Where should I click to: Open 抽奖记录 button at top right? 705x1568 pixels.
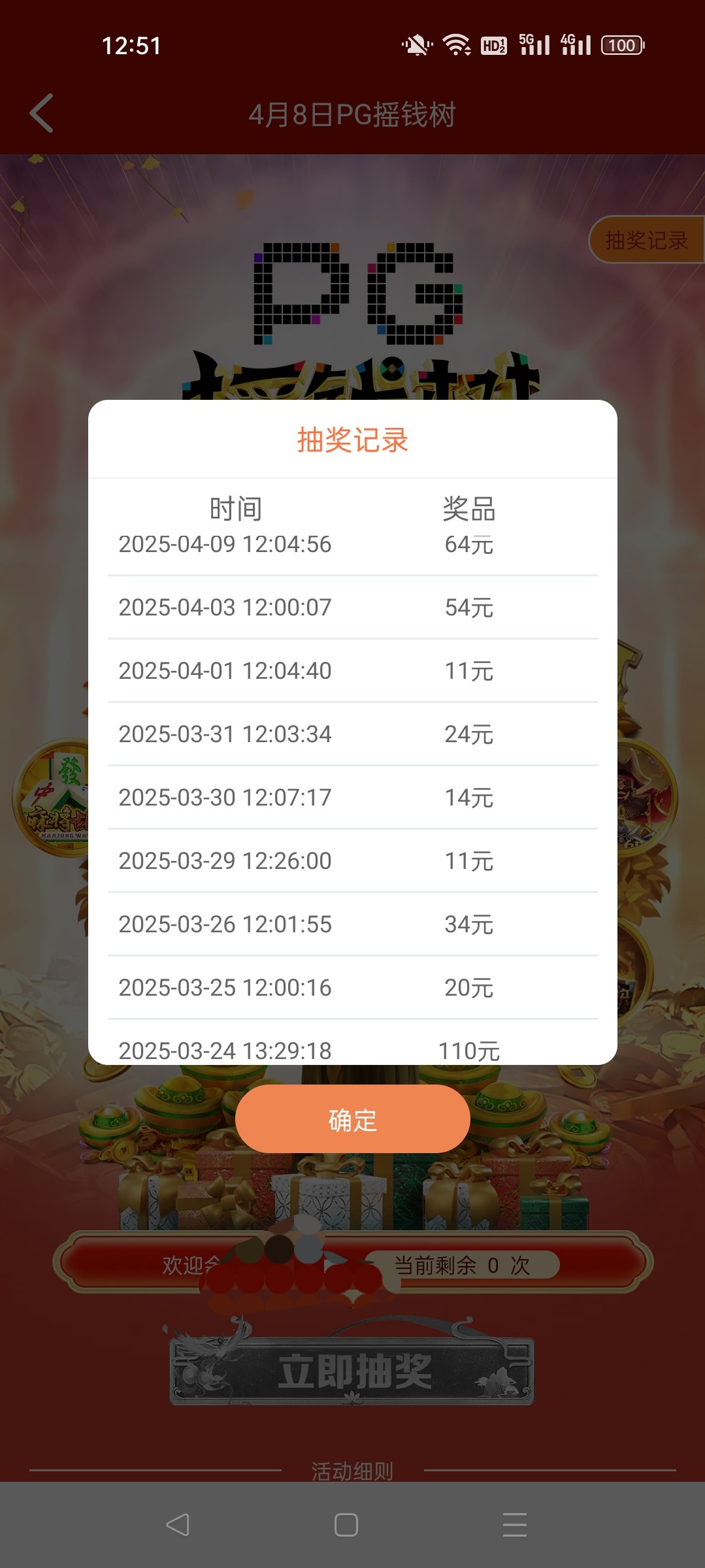(x=646, y=240)
